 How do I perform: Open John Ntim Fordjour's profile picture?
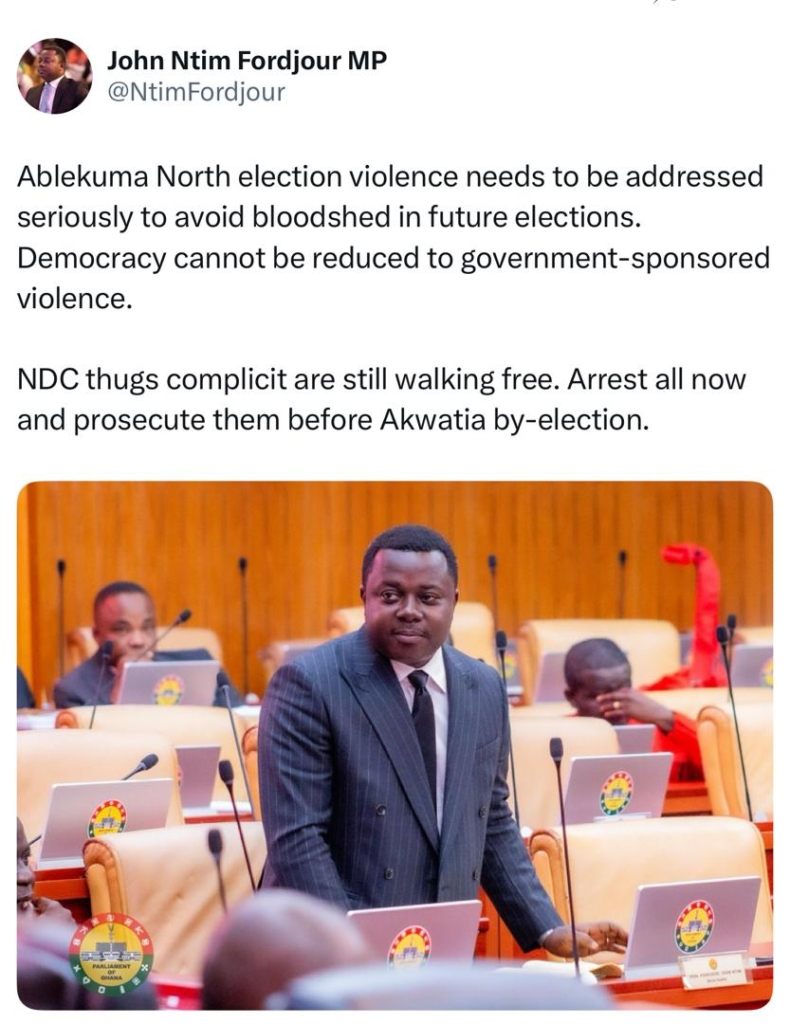point(54,77)
